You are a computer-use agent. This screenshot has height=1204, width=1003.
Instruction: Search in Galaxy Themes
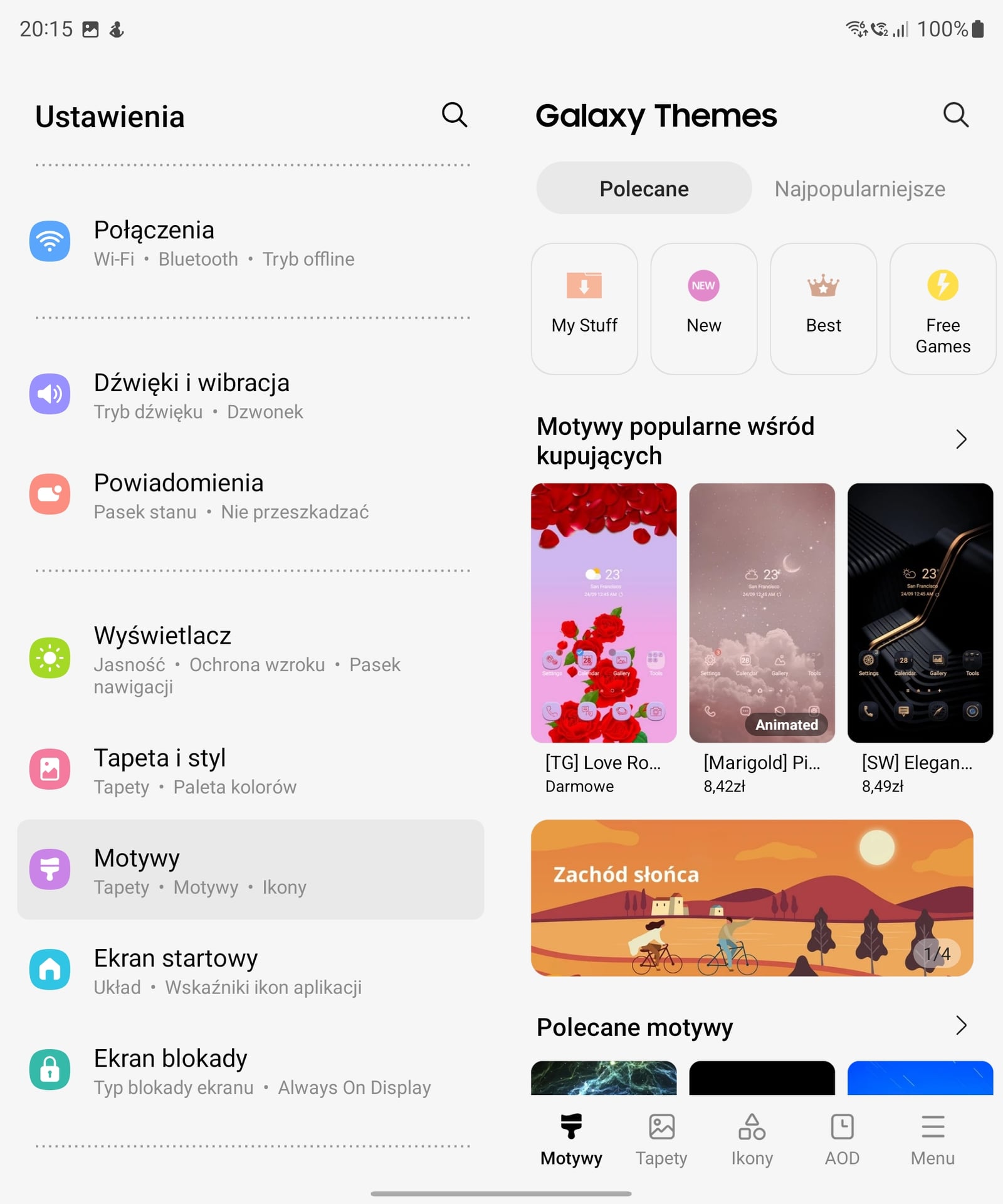[955, 115]
